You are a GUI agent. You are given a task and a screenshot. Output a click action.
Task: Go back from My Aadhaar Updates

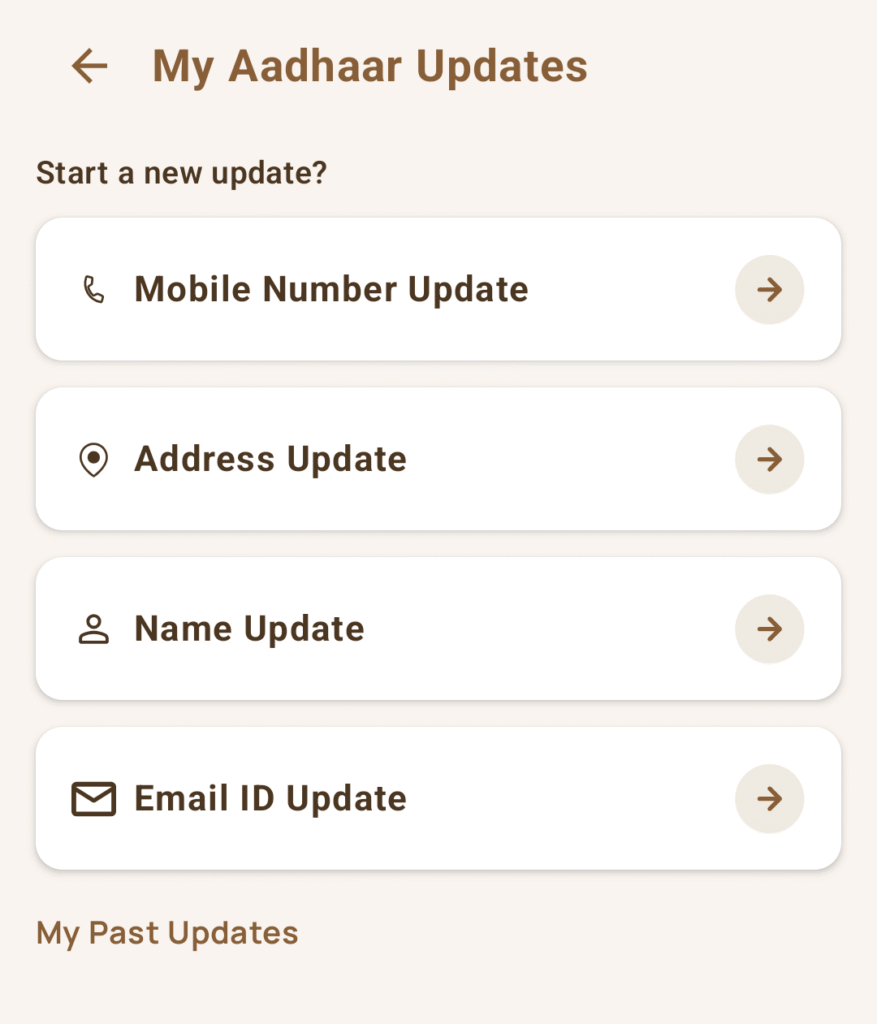[x=89, y=66]
